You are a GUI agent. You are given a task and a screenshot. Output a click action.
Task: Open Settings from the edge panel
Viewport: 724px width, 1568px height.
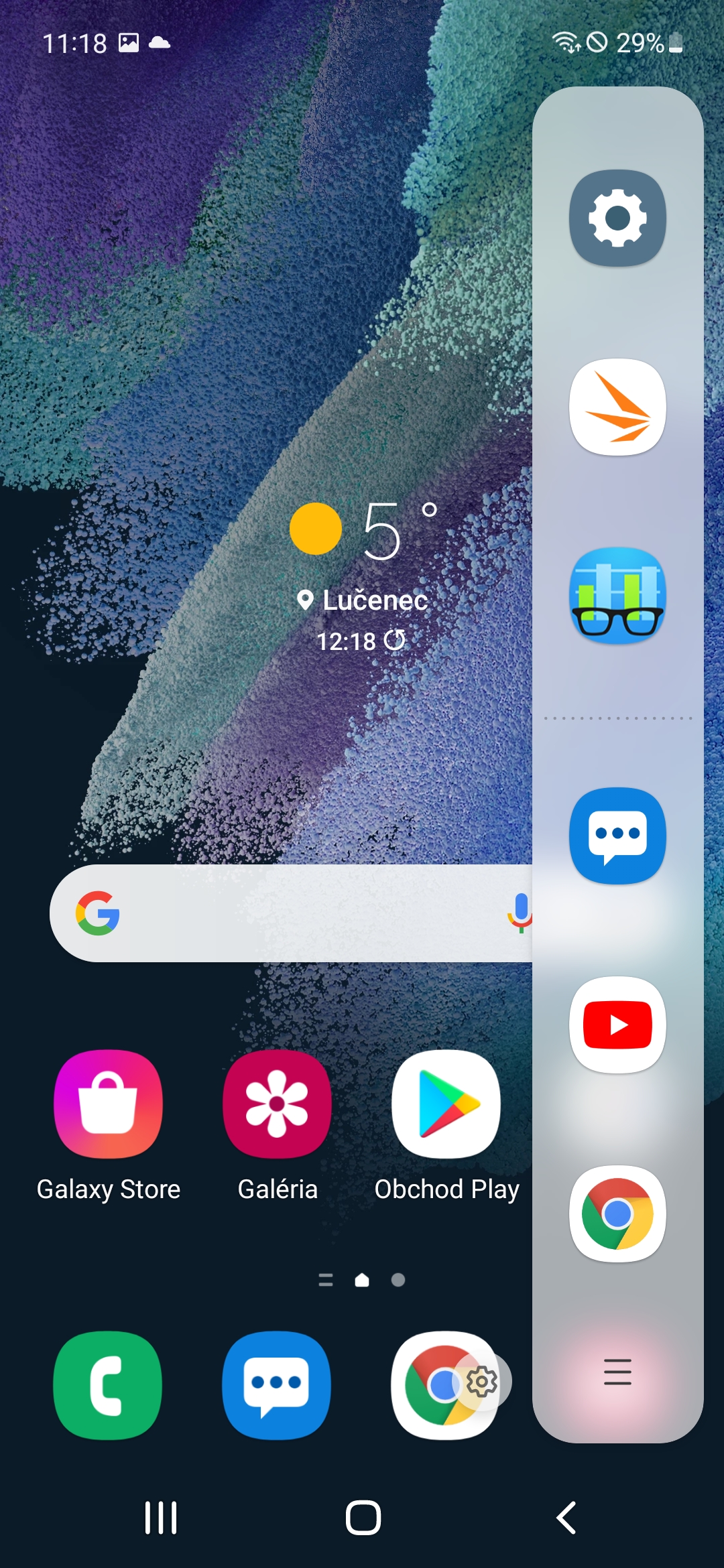pyautogui.click(x=617, y=218)
